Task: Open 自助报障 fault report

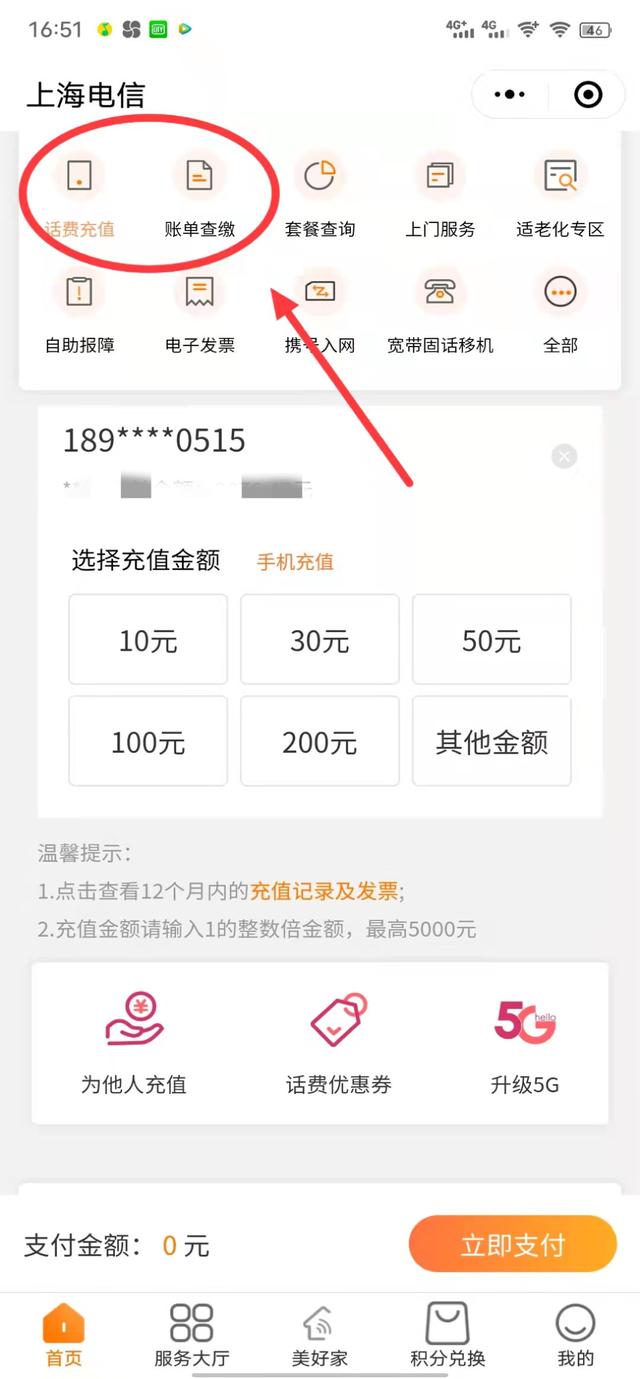Action: 79,311
